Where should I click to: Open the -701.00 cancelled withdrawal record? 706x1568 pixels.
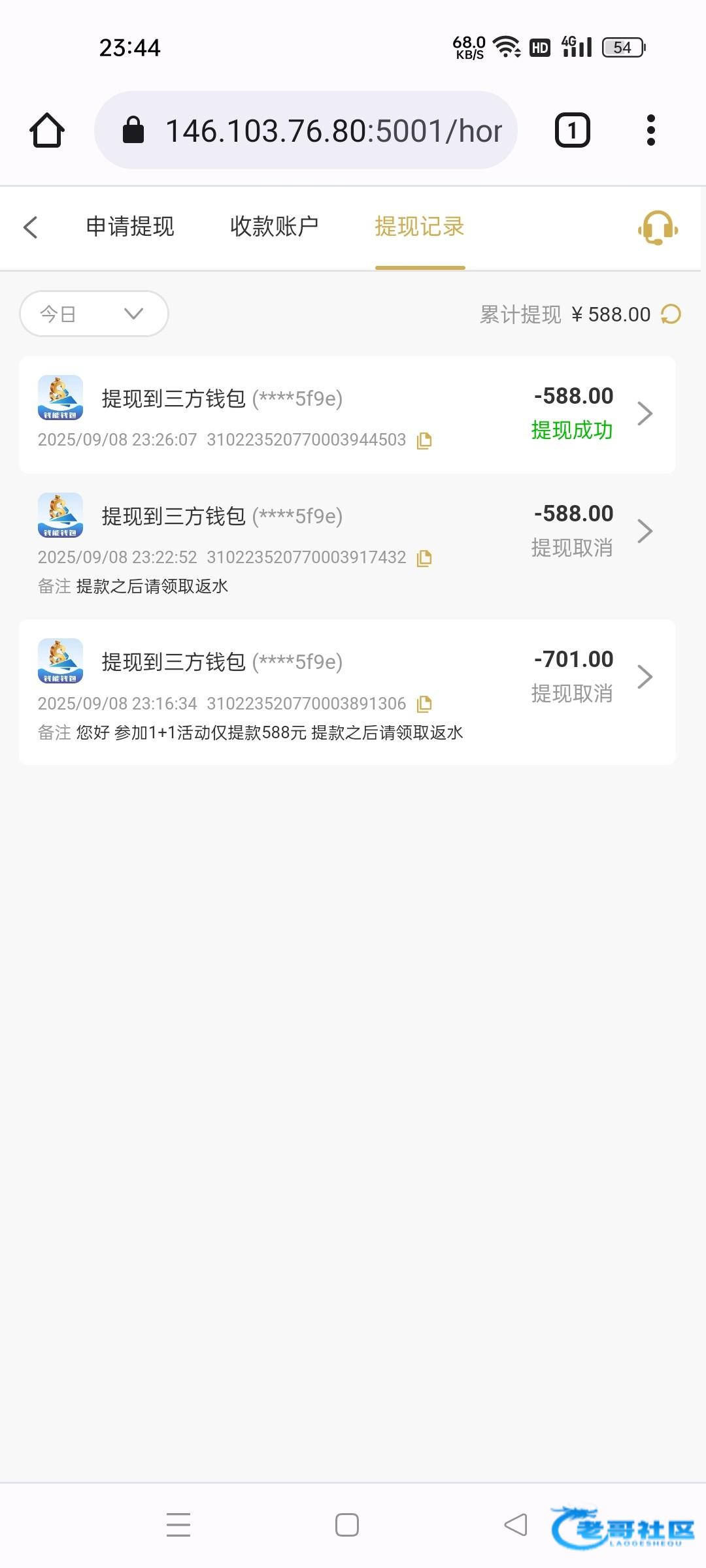point(347,692)
